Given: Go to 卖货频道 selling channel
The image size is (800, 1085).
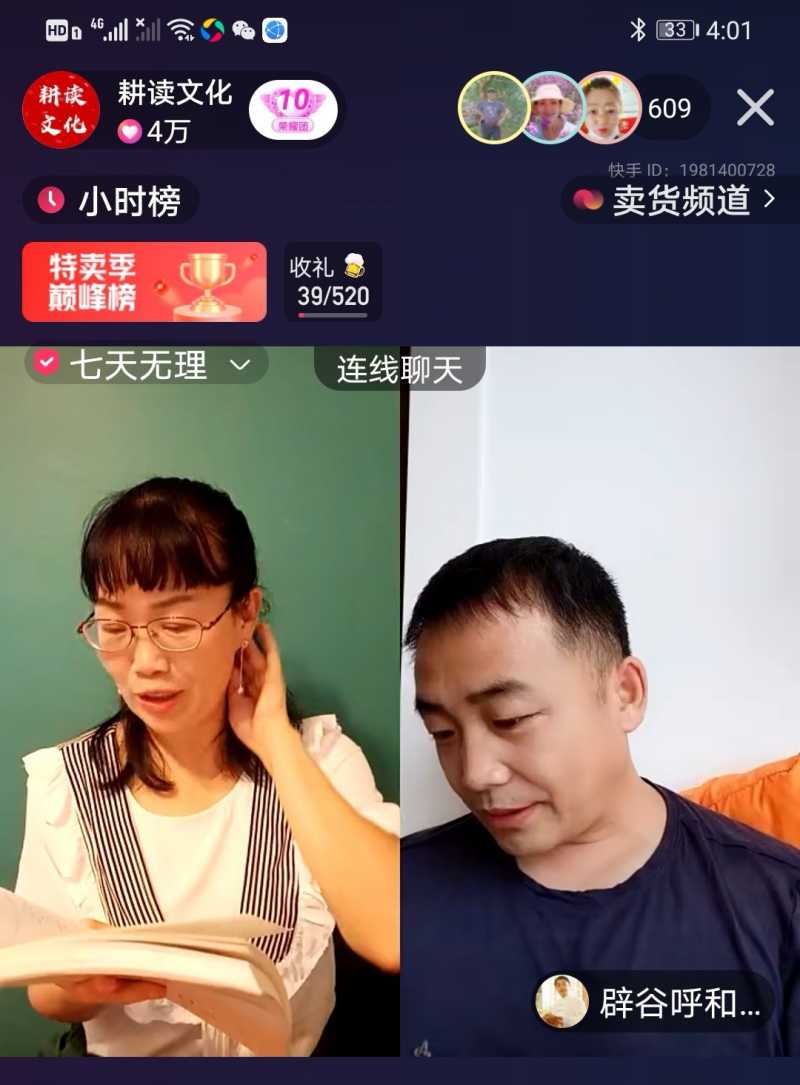Looking at the screenshot, I should tap(675, 200).
